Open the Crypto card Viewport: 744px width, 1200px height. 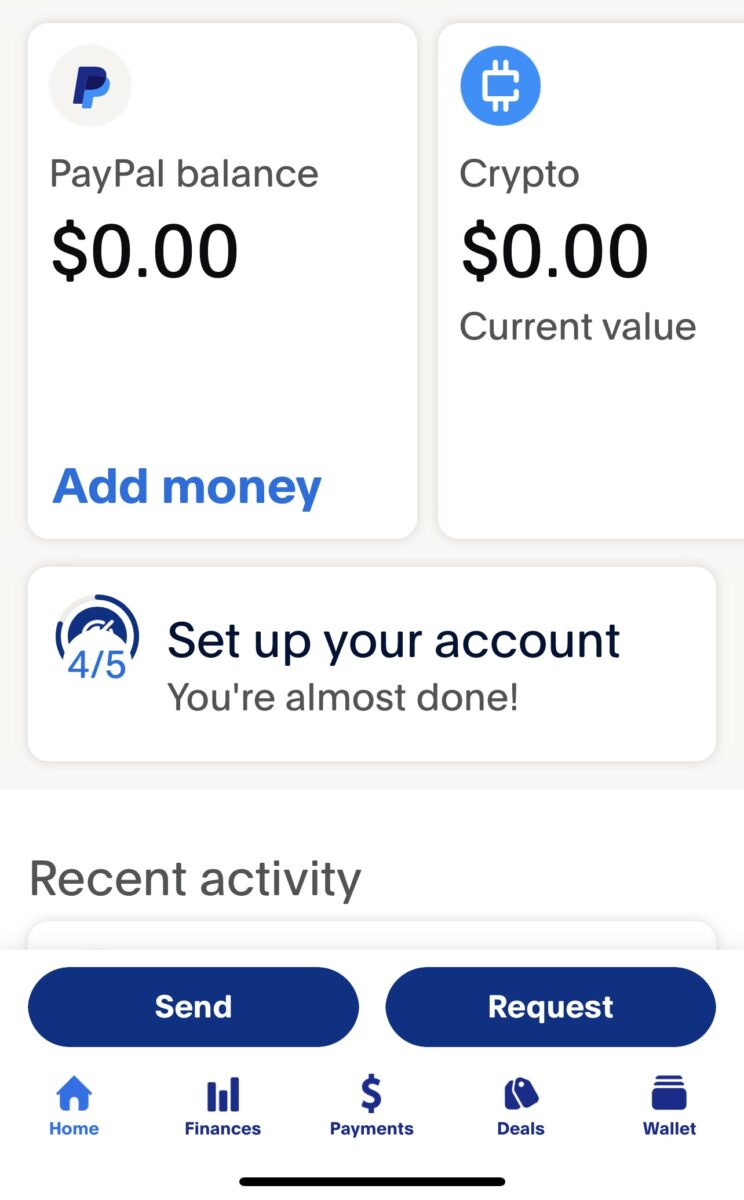(590, 280)
